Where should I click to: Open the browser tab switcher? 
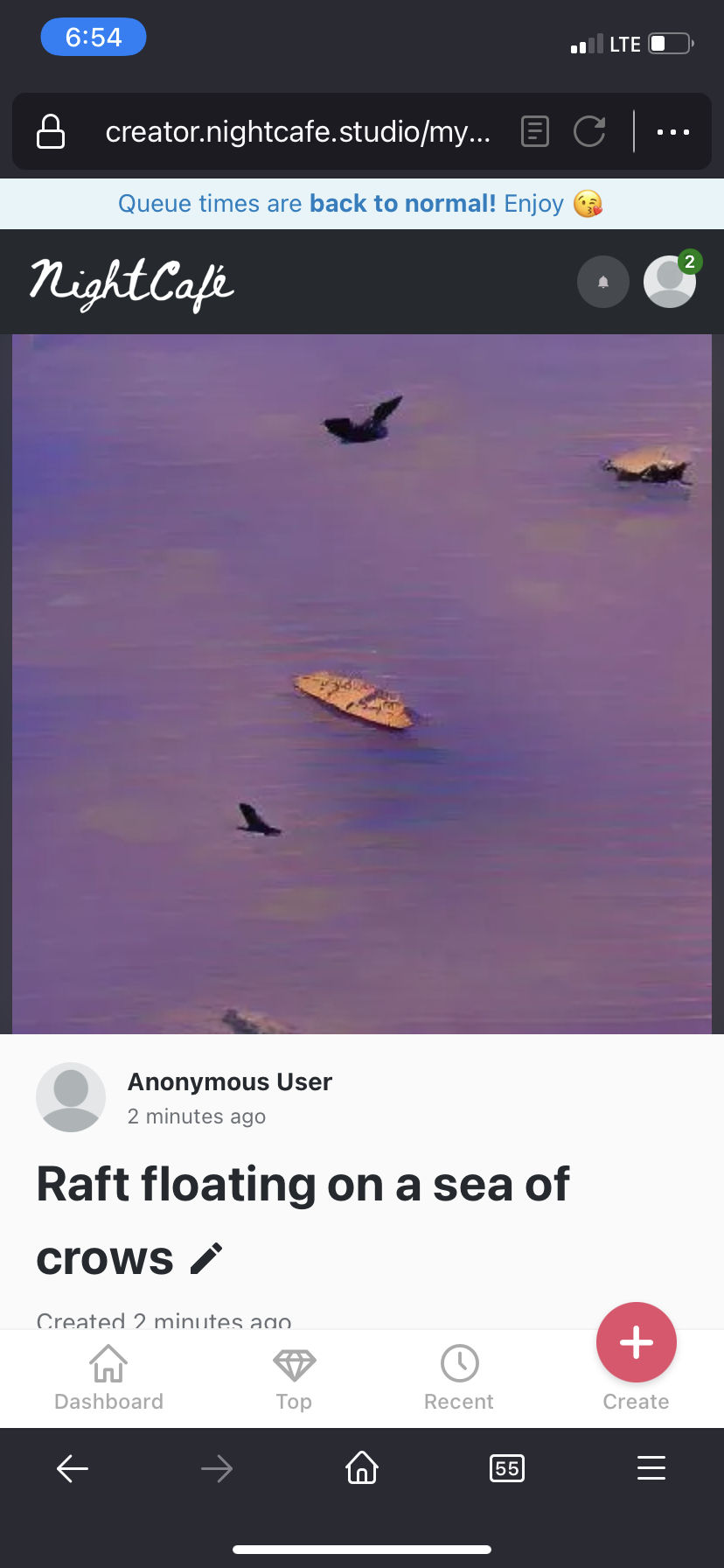pyautogui.click(x=507, y=1468)
